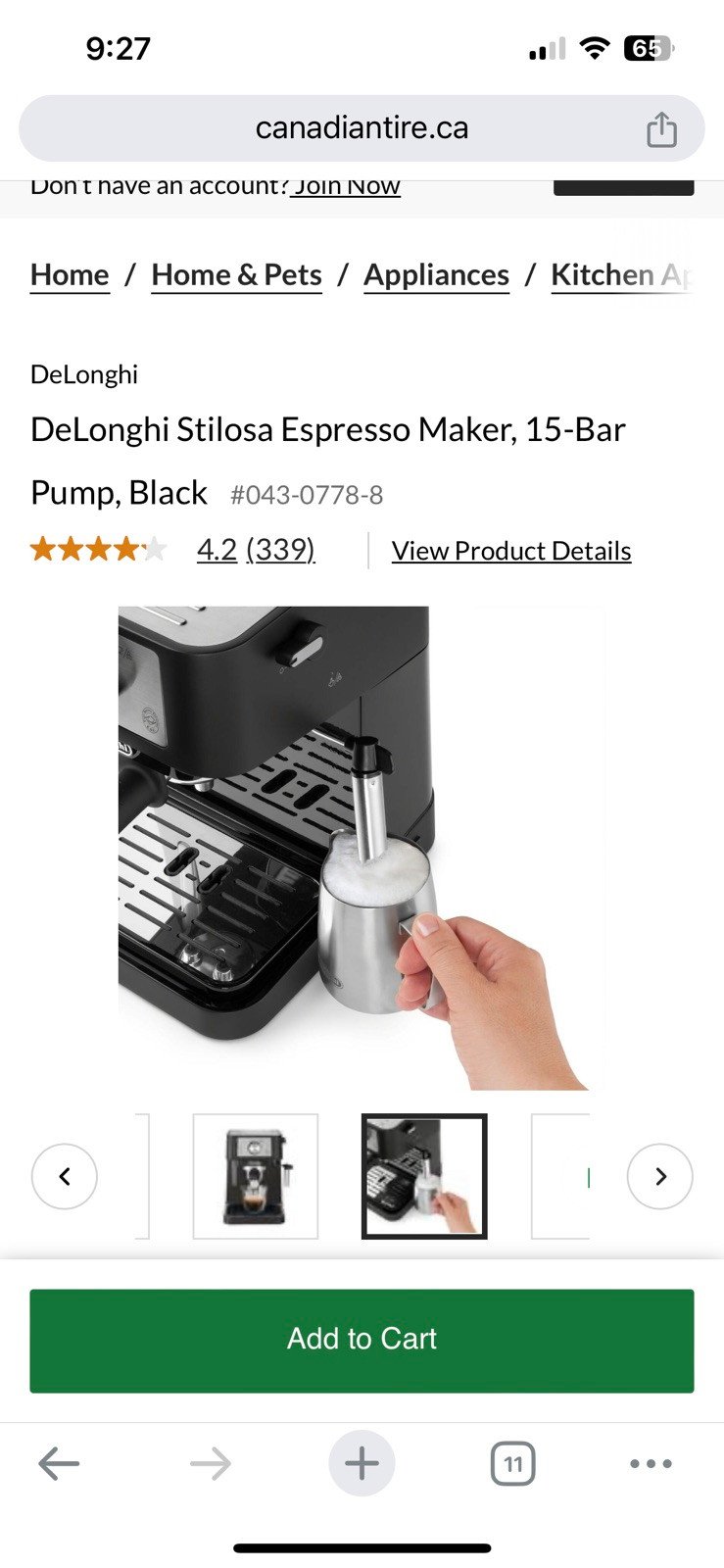
Task: Go to the Home breadcrumb
Action: point(70,275)
